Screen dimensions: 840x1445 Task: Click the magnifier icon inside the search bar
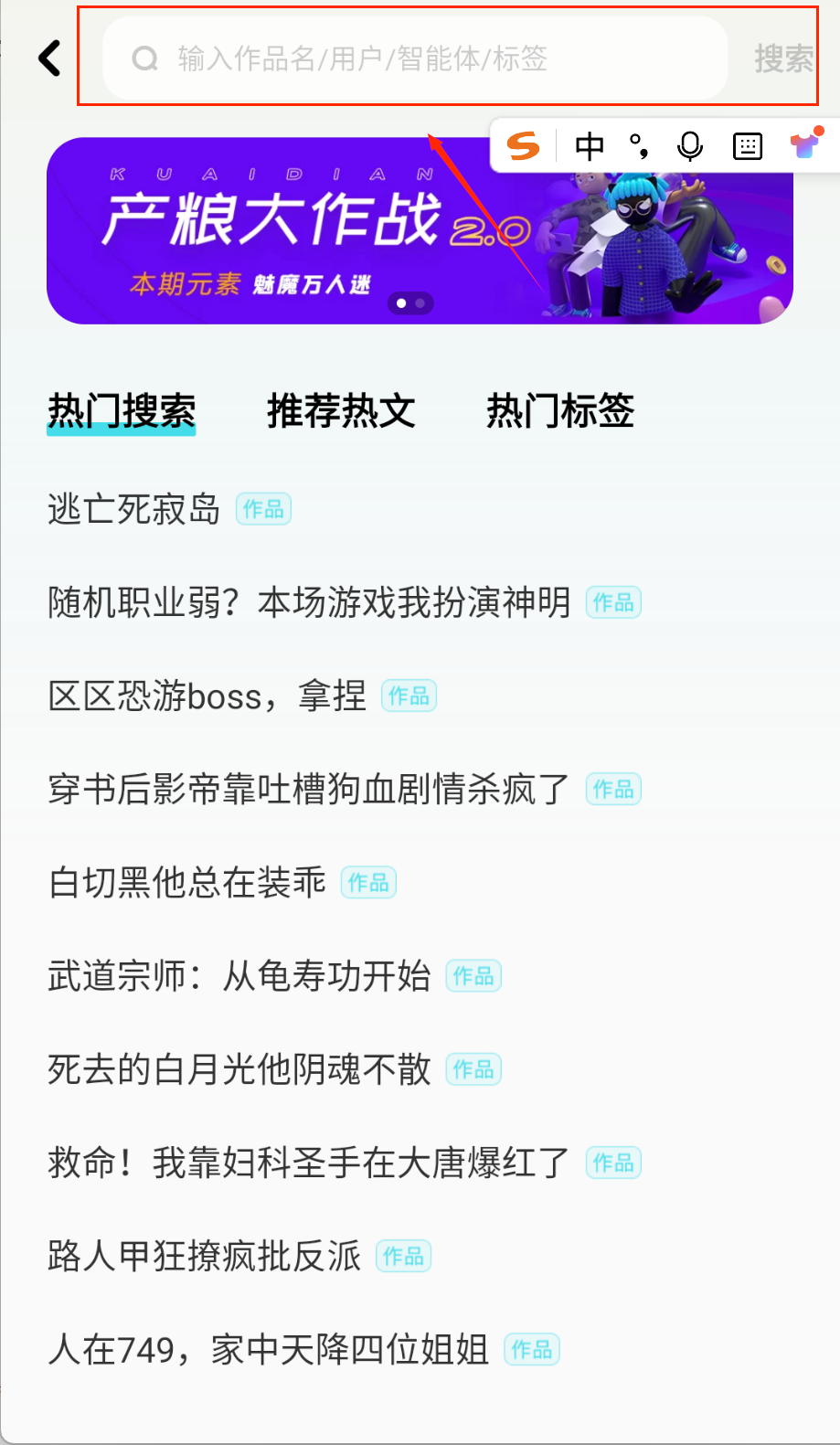click(145, 58)
